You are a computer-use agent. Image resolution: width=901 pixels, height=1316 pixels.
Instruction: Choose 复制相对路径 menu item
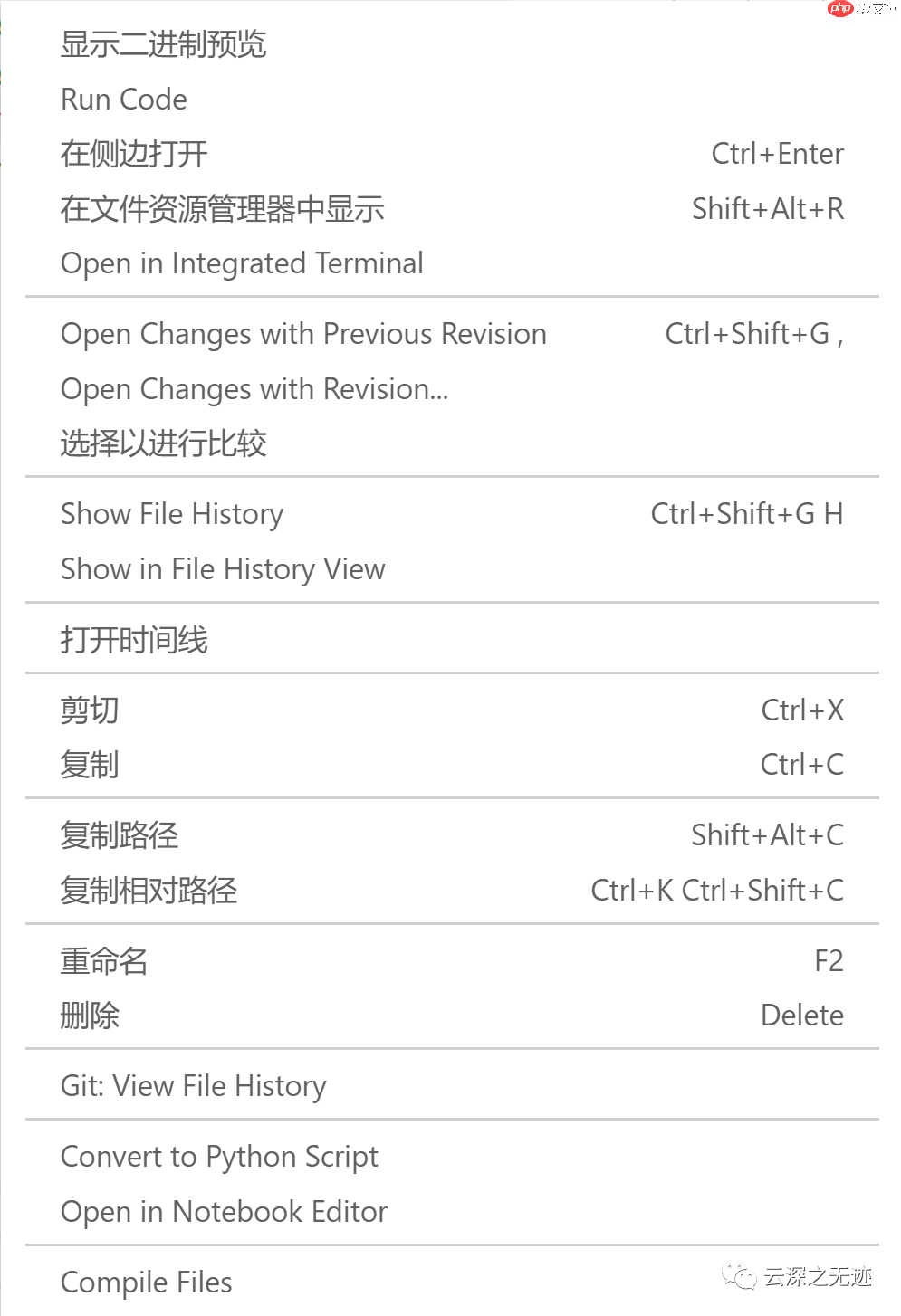149,891
